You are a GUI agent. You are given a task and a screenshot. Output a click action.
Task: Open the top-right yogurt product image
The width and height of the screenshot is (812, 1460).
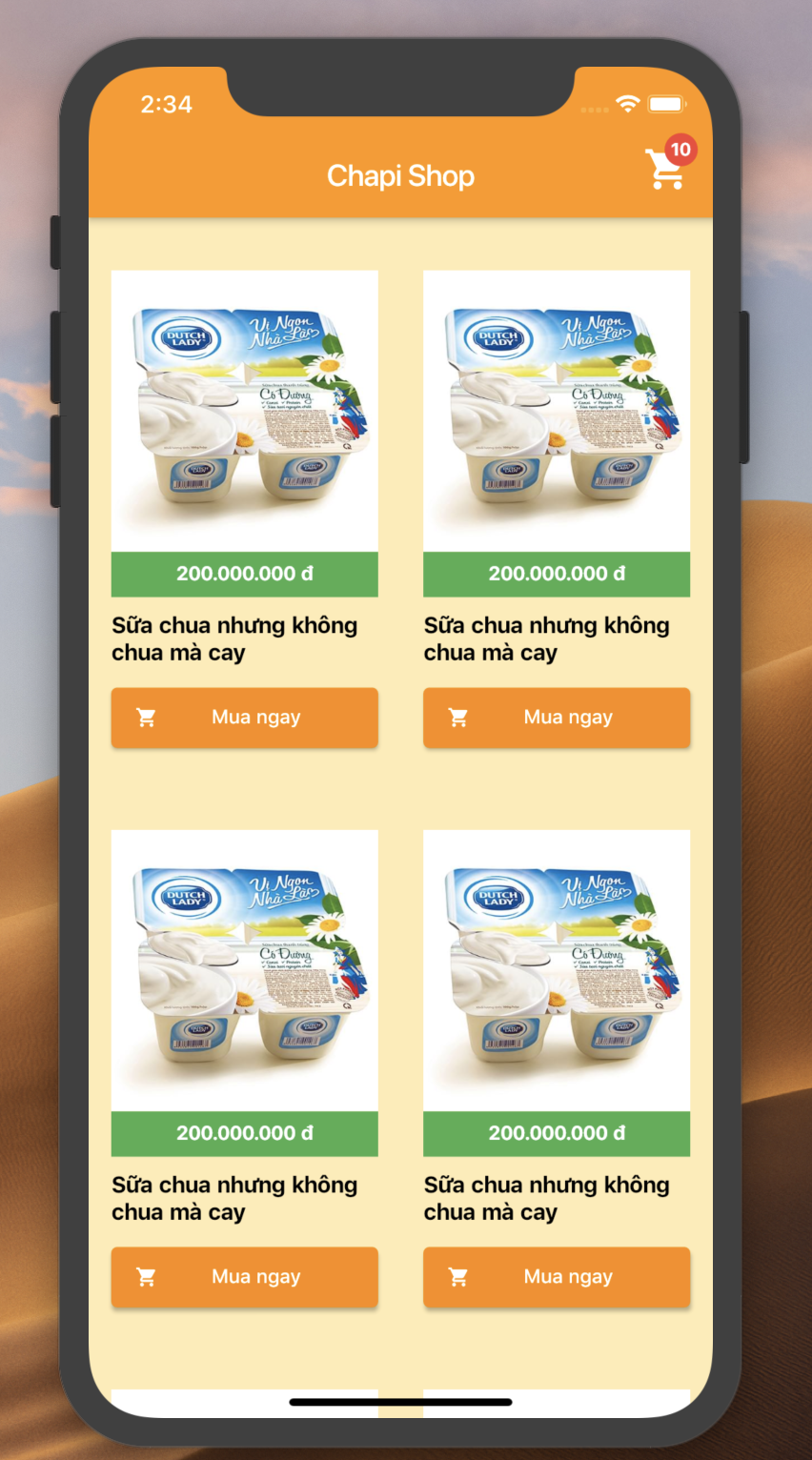[x=557, y=412]
